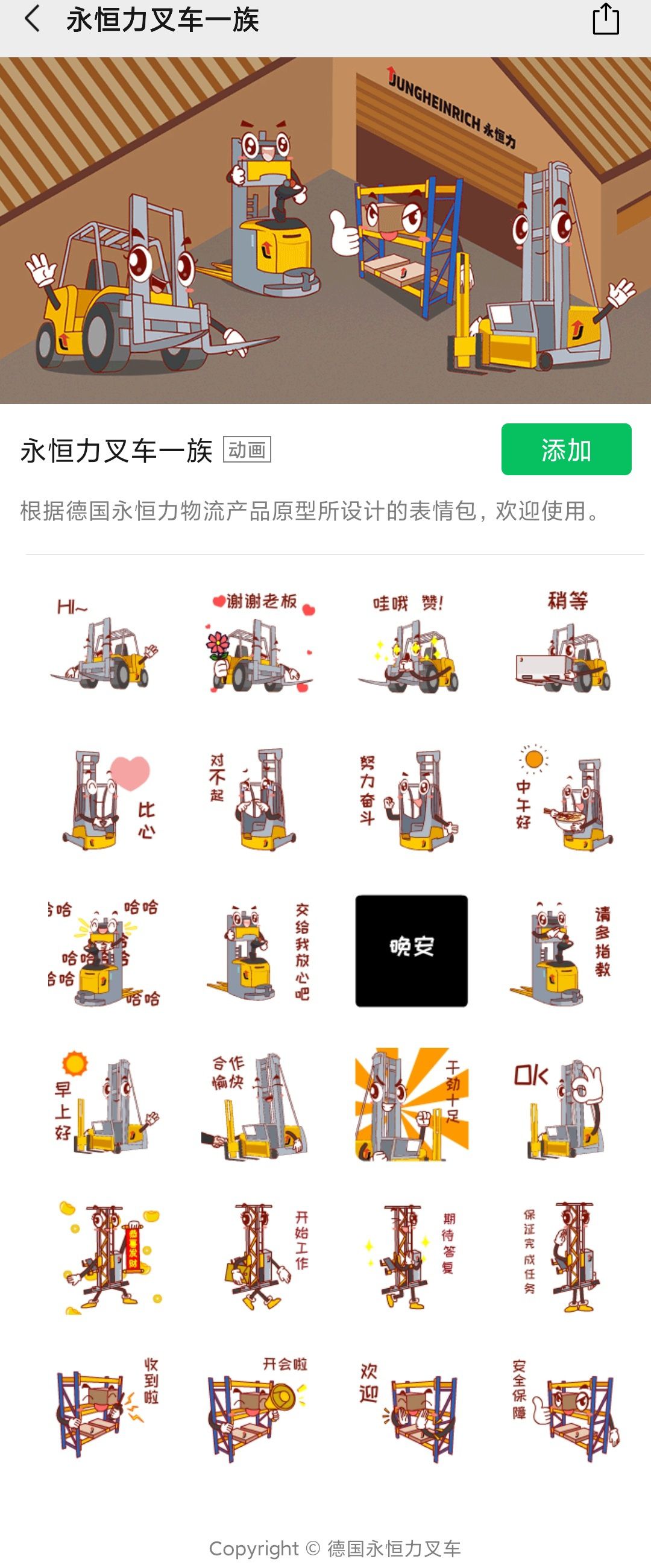Tap 添加 to add the sticker pack
This screenshot has width=651, height=1568.
[x=566, y=449]
